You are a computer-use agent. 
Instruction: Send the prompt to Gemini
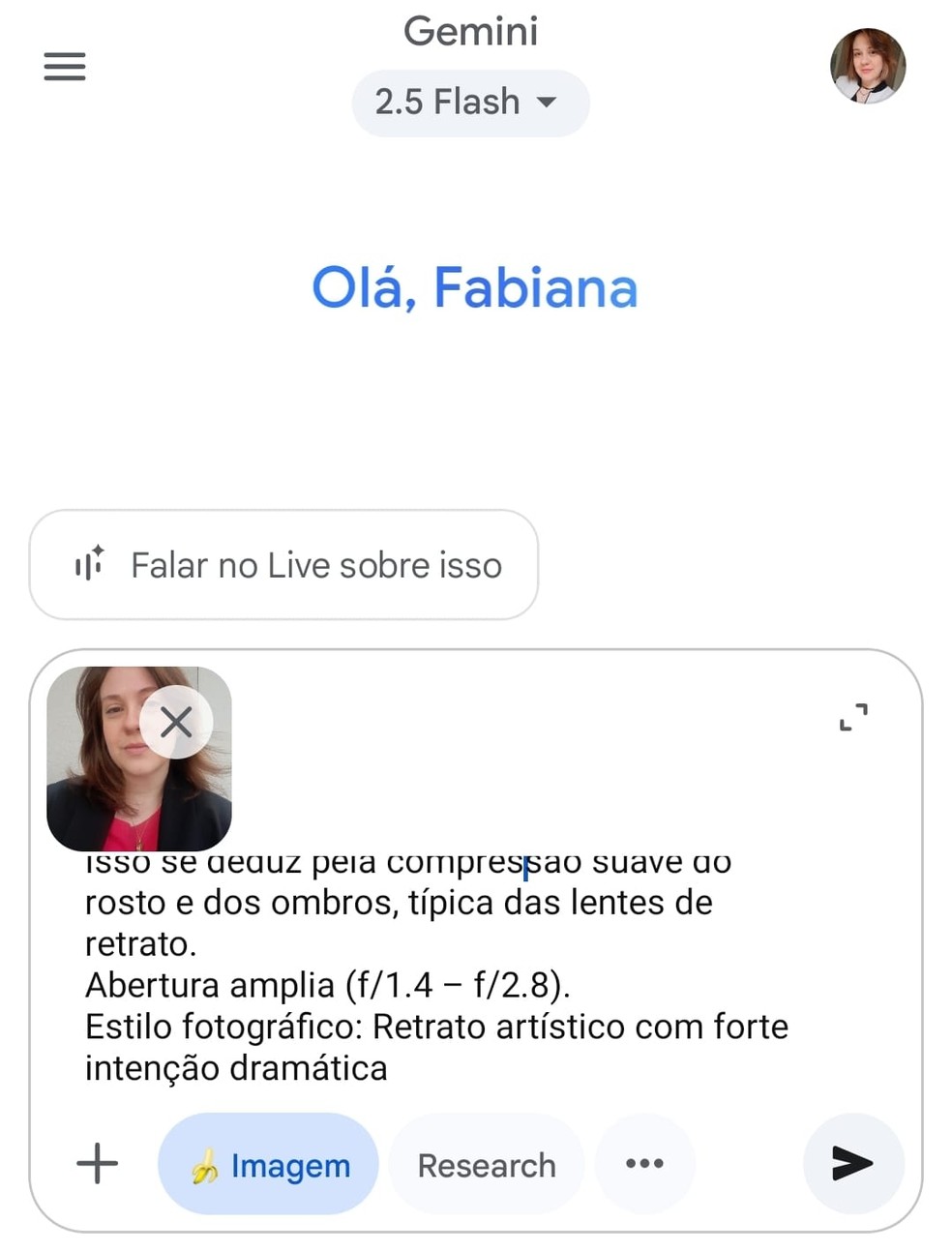coord(852,1164)
